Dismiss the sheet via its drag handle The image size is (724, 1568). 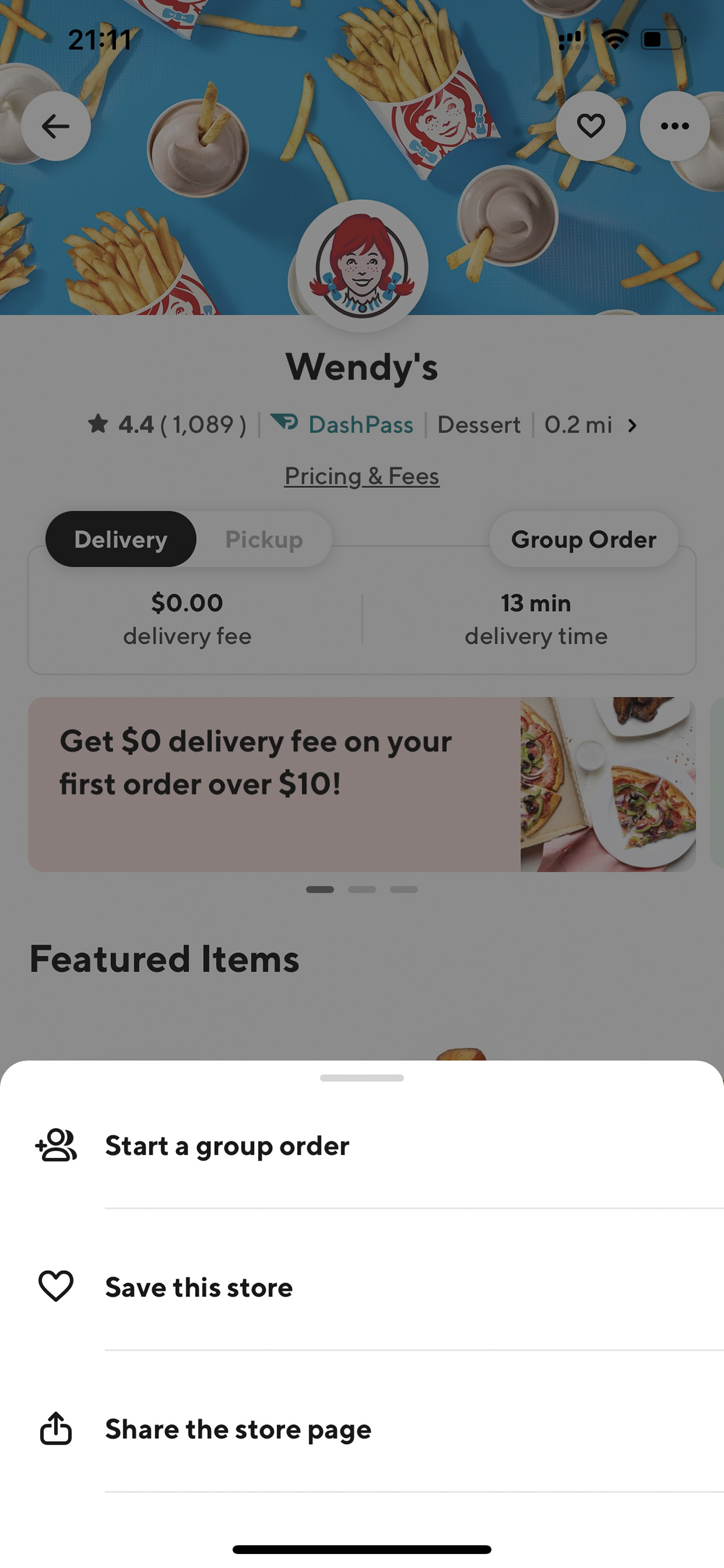(361, 1078)
